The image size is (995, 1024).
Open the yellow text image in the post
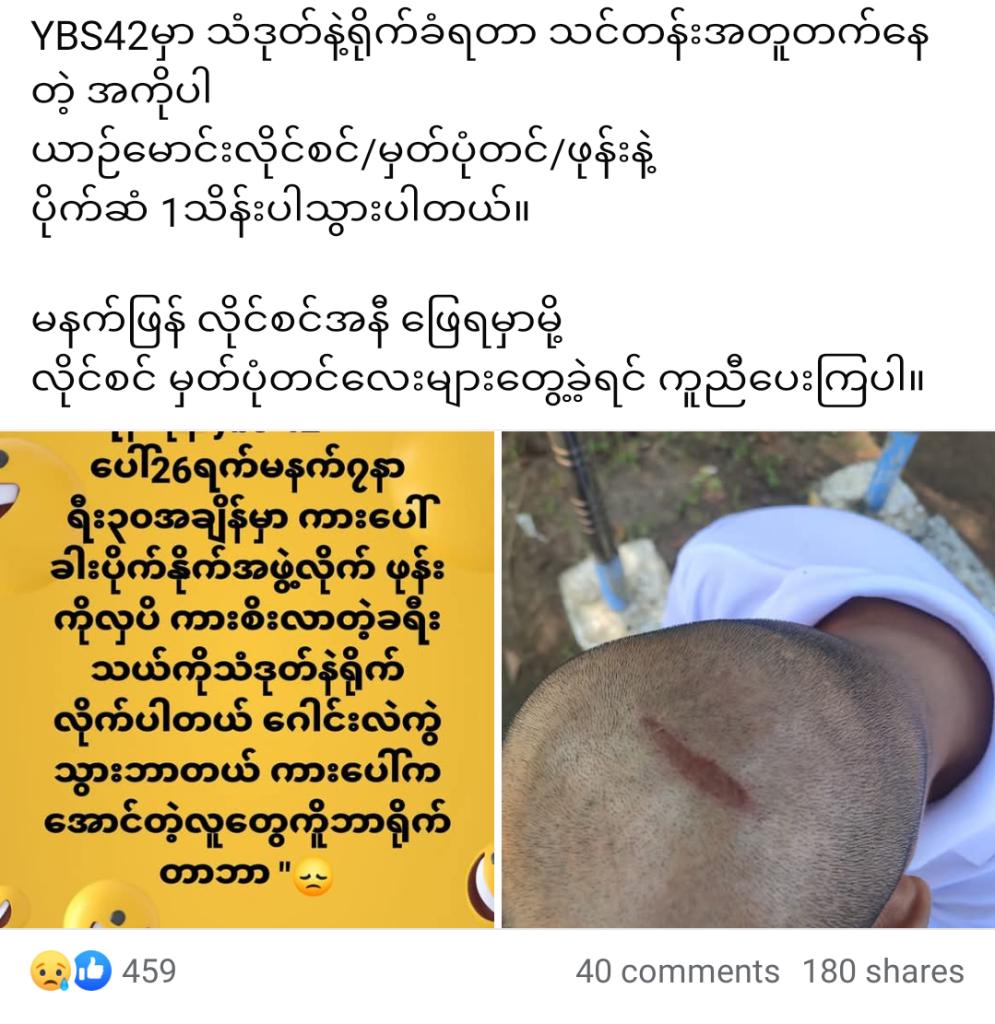247,680
